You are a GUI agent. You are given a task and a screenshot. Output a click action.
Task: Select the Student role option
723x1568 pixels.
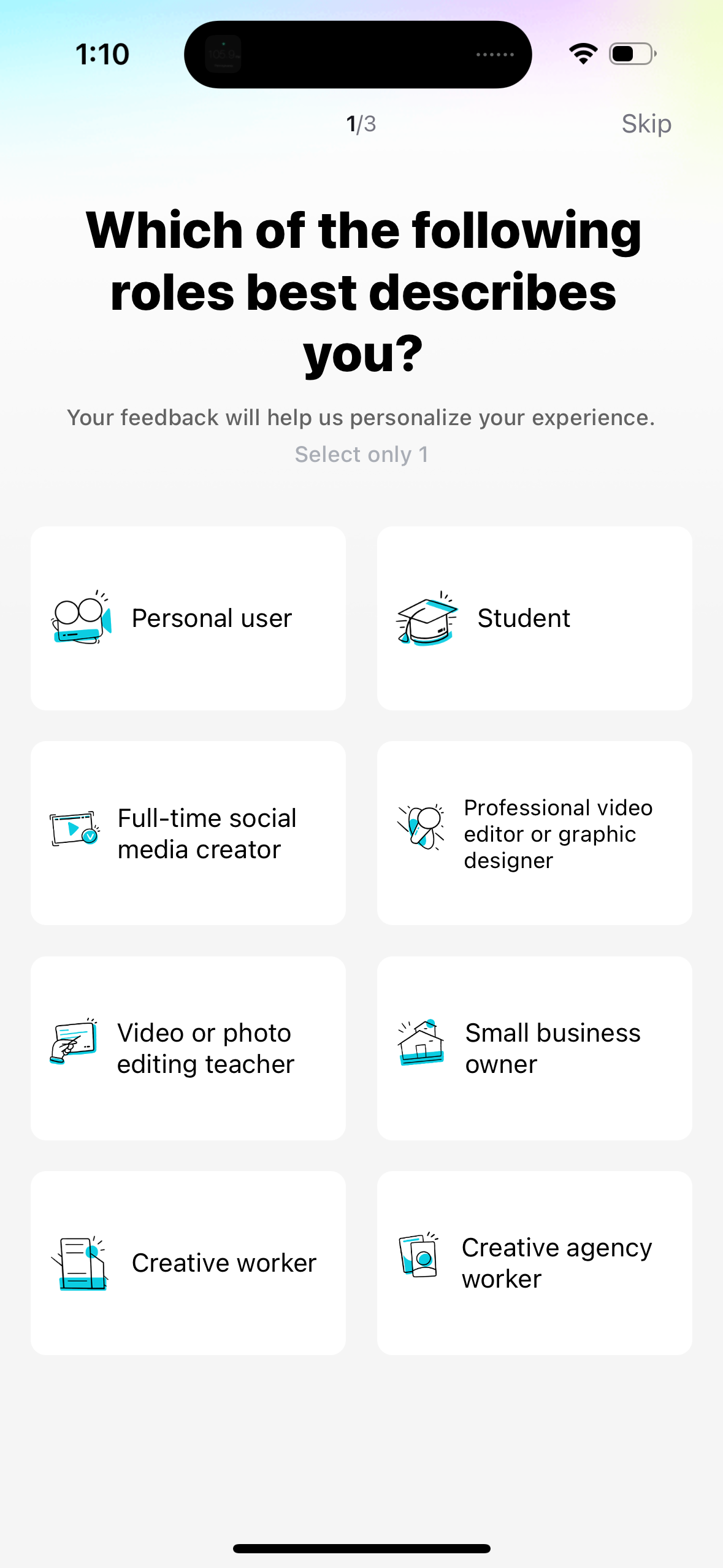click(534, 618)
